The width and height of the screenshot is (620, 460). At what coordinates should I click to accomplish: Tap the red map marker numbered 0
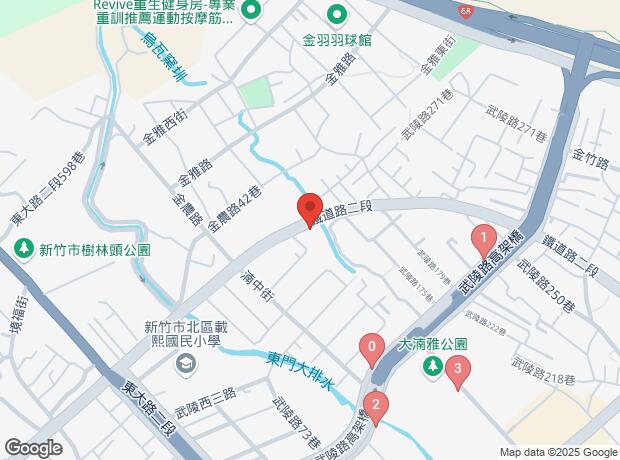pyautogui.click(x=372, y=350)
